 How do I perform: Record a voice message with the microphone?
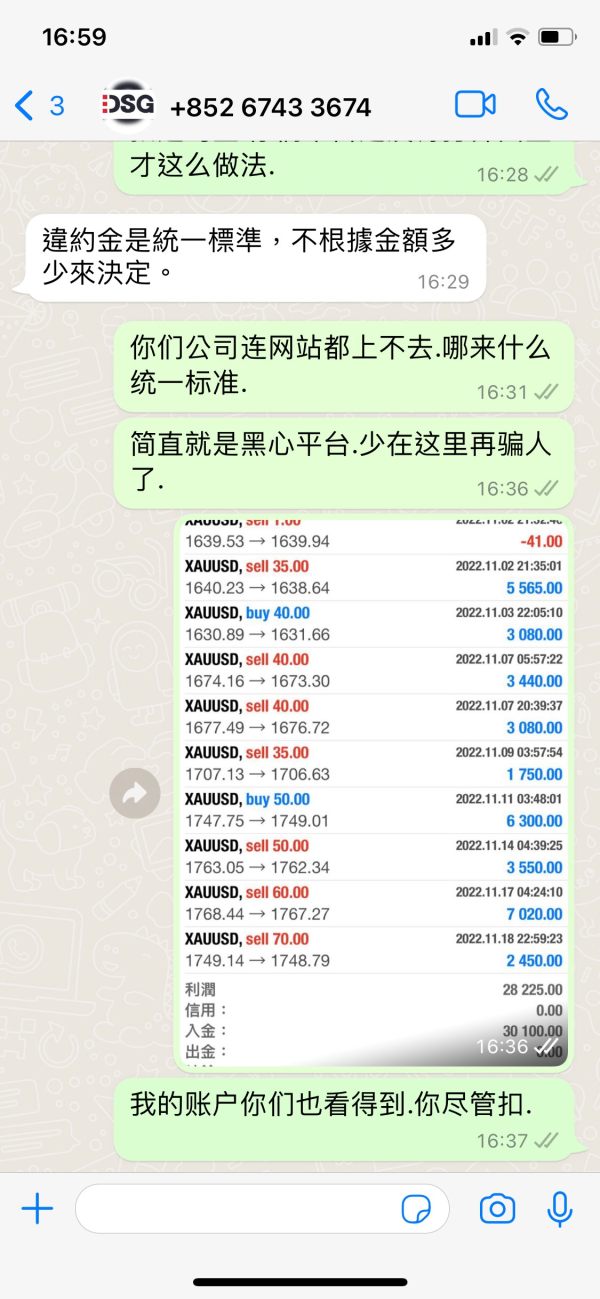pos(560,1210)
